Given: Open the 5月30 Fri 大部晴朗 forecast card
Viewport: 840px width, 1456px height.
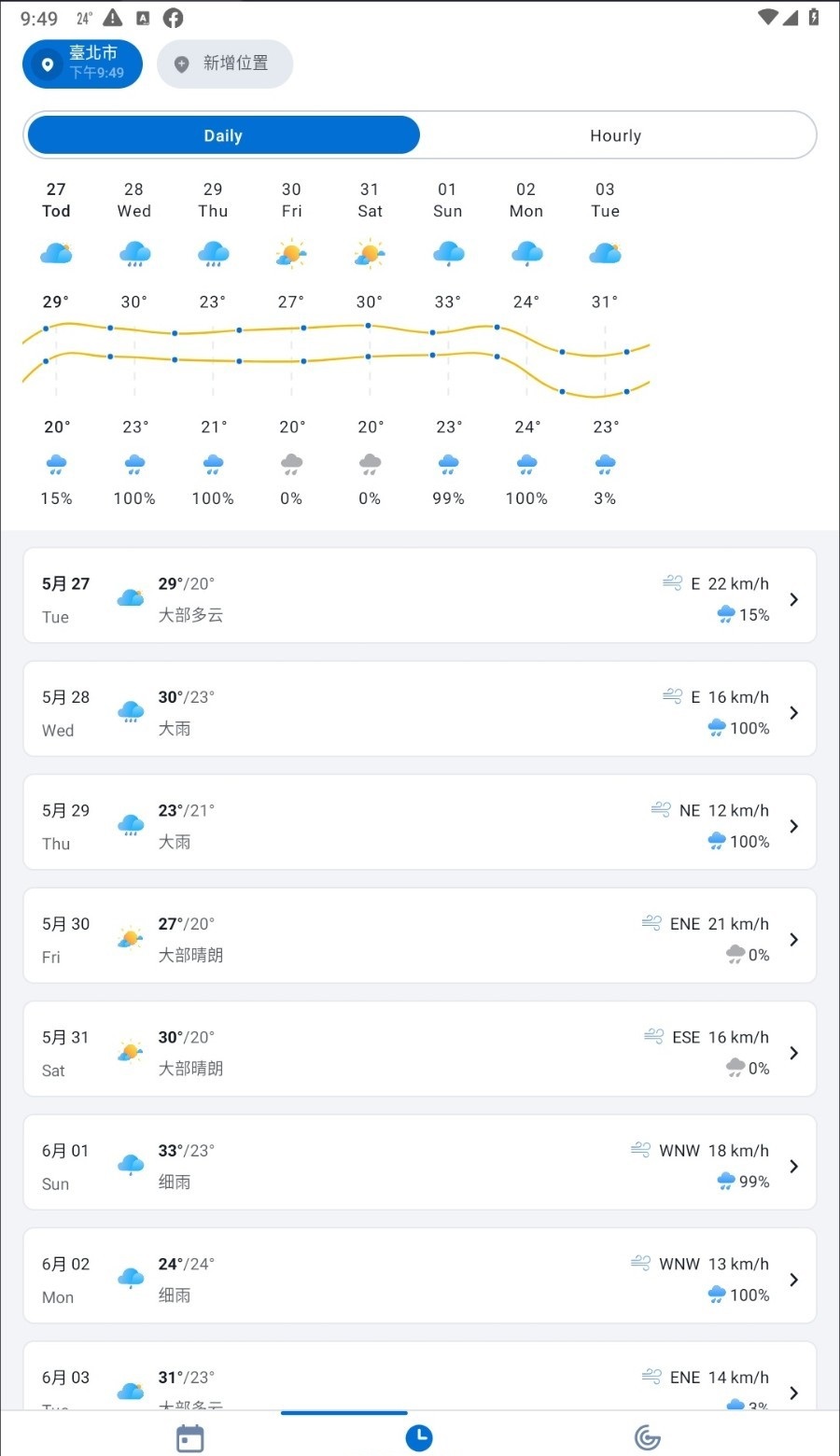Looking at the screenshot, I should [x=419, y=936].
